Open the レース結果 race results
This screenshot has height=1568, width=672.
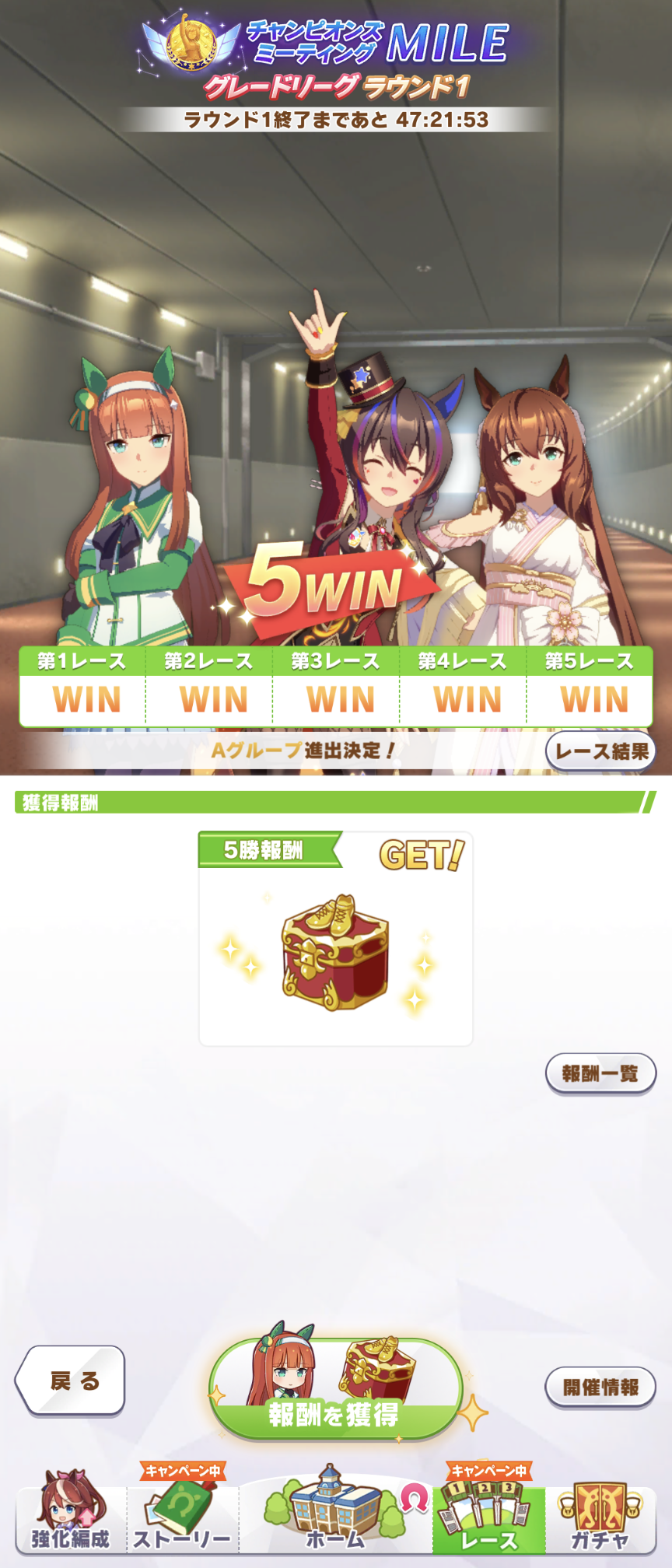tap(600, 751)
